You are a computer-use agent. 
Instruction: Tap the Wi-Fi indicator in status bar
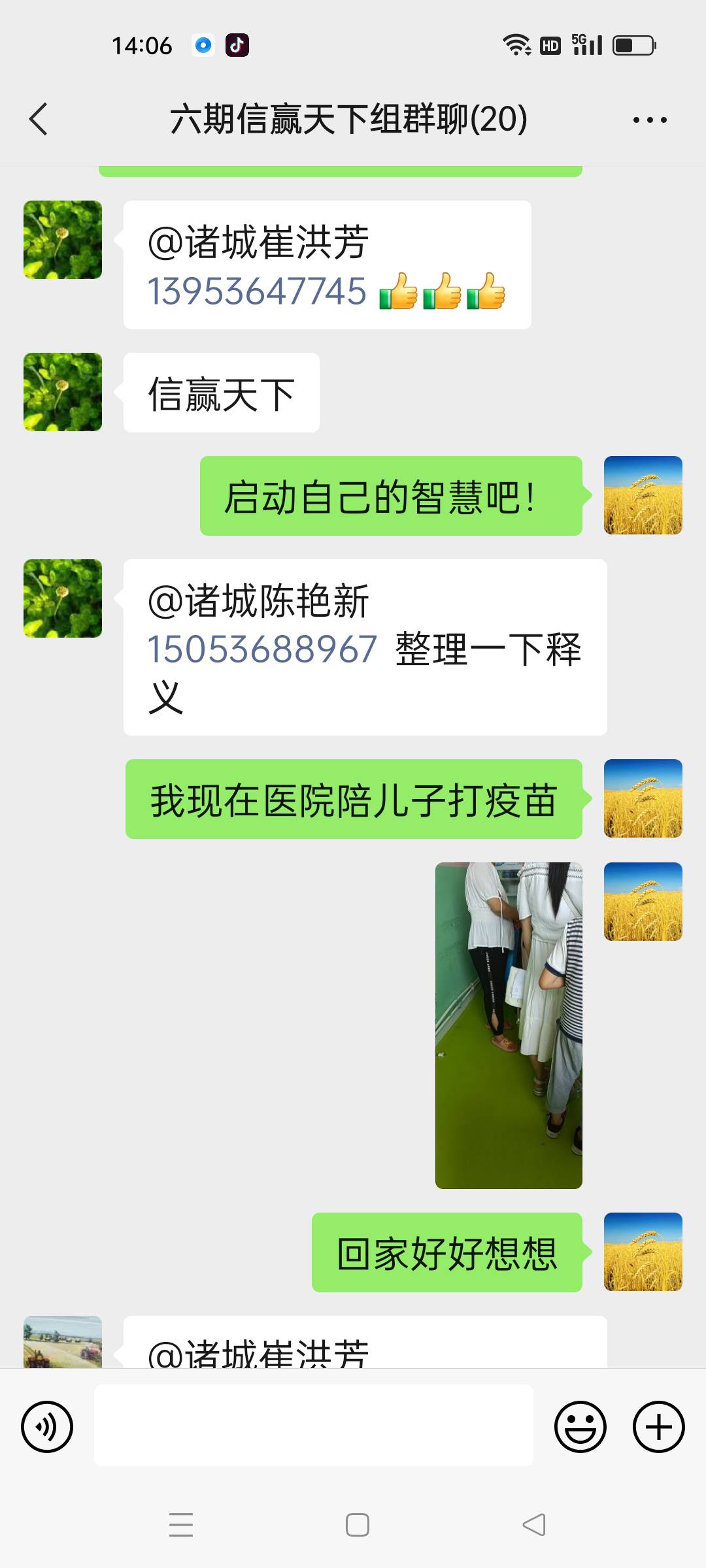coord(516,44)
